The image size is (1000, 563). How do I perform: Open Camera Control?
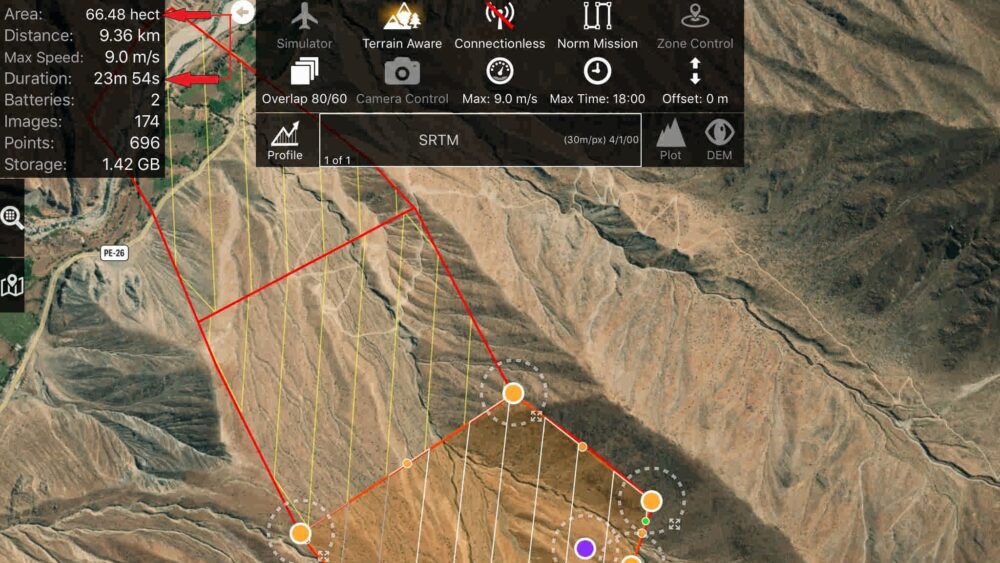pyautogui.click(x=402, y=81)
